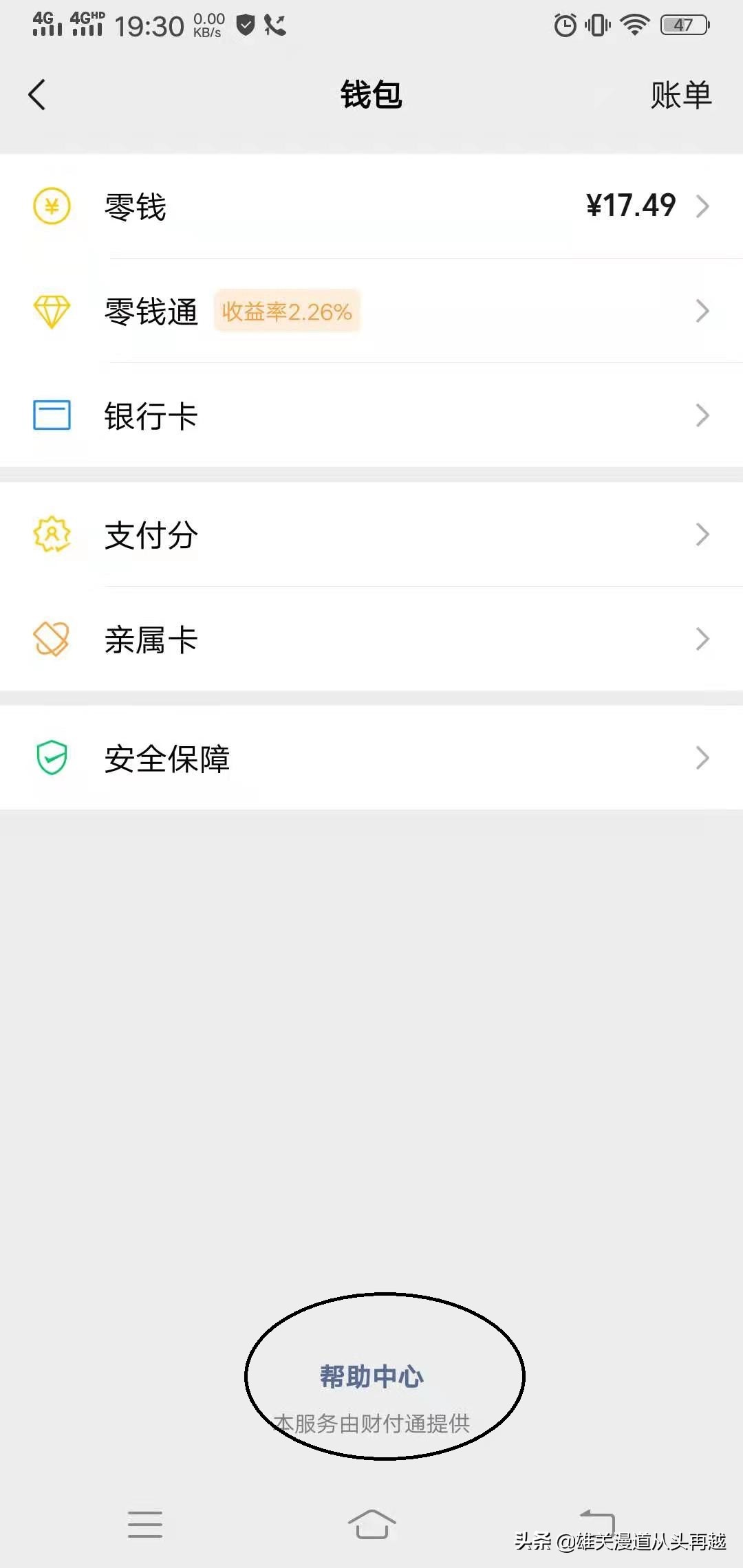Expand the 安全保障 row chevron

tap(703, 757)
